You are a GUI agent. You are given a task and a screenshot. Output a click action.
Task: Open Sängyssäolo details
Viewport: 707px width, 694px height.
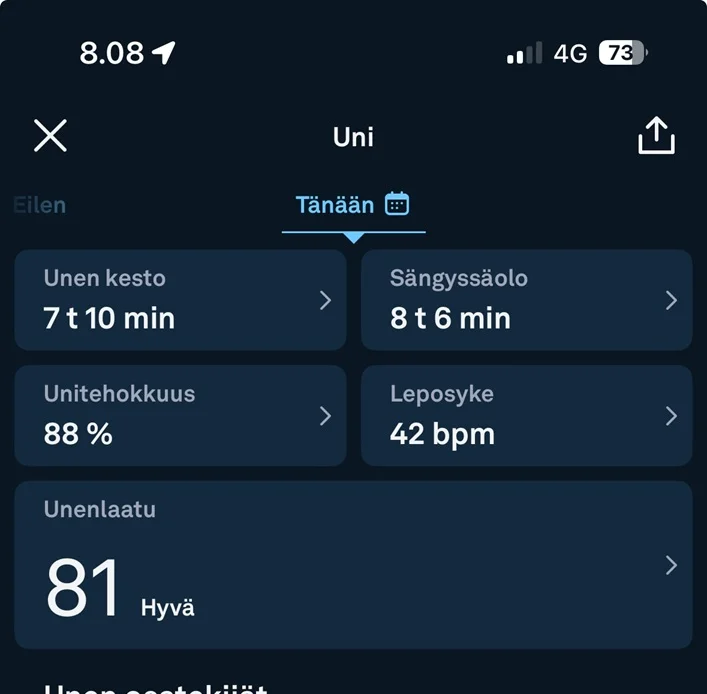[526, 300]
